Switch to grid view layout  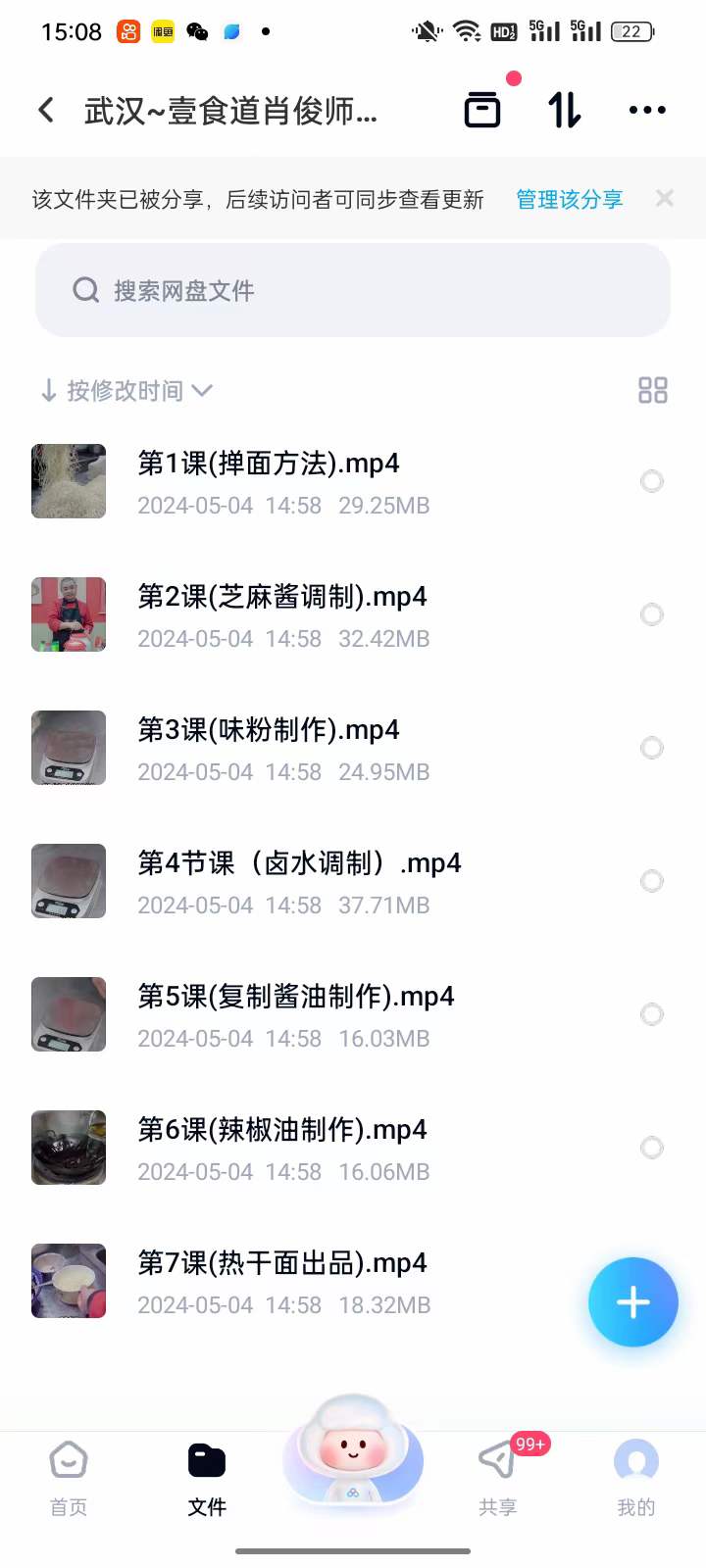[652, 390]
